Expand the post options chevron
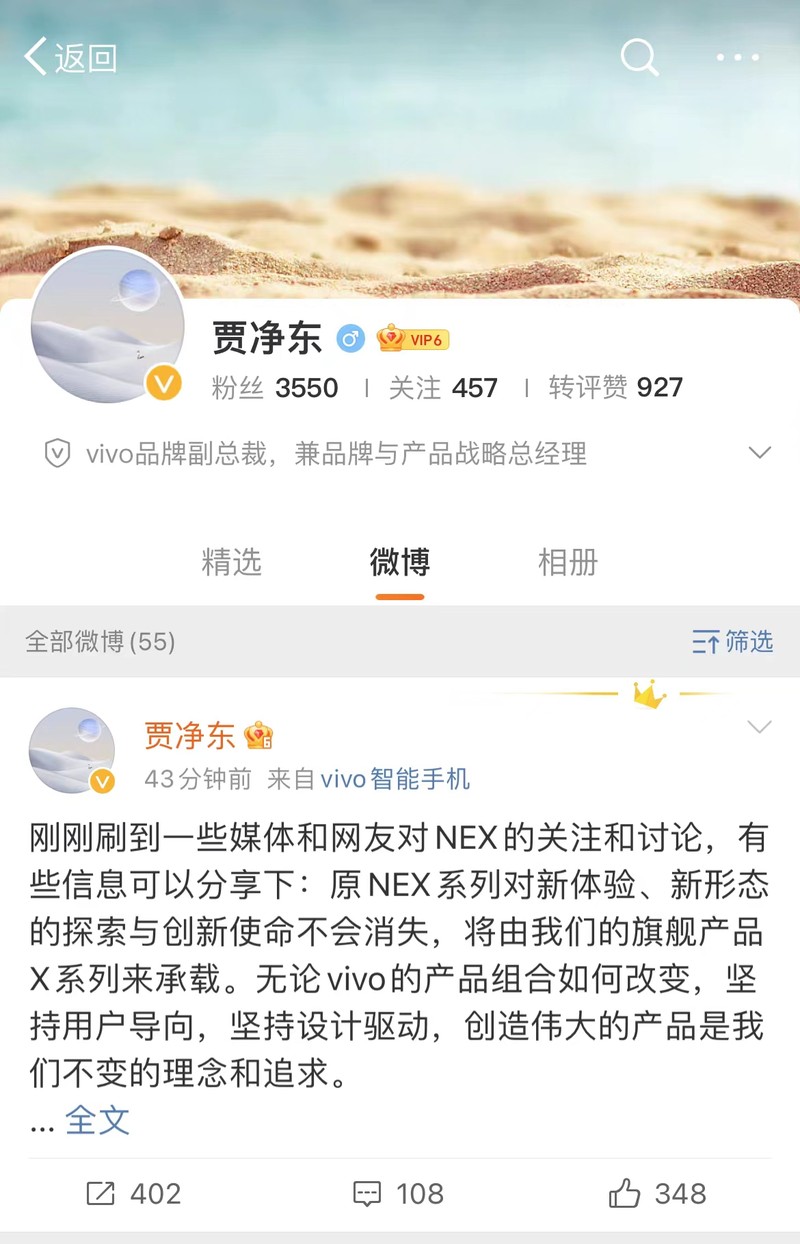The width and height of the screenshot is (800, 1244). 760,727
